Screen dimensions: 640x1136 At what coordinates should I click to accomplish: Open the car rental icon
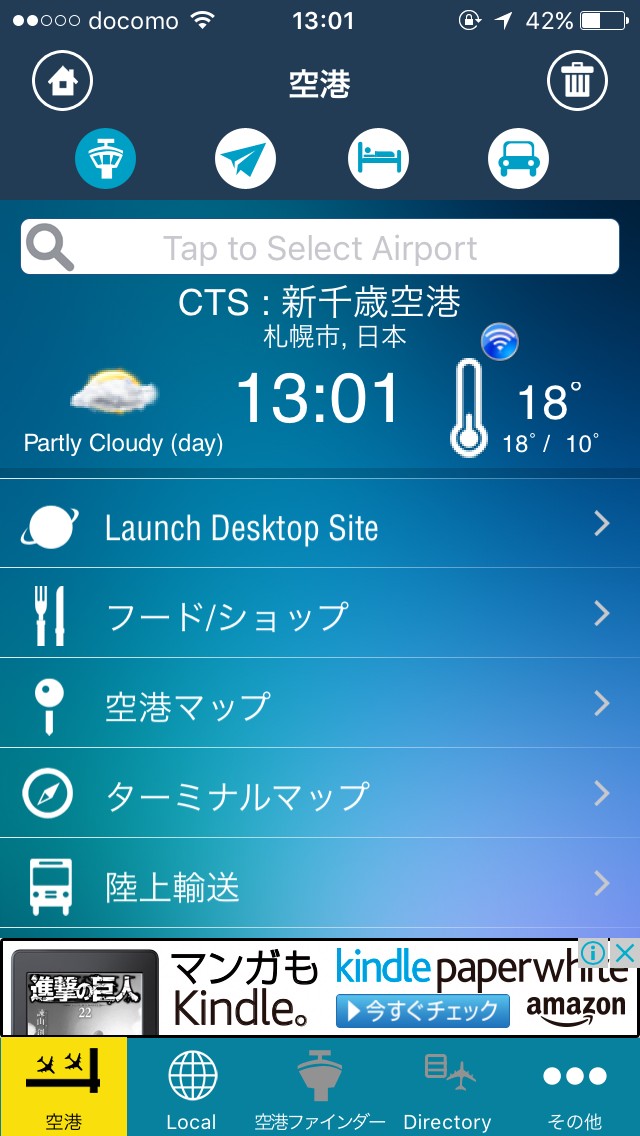[x=518, y=159]
